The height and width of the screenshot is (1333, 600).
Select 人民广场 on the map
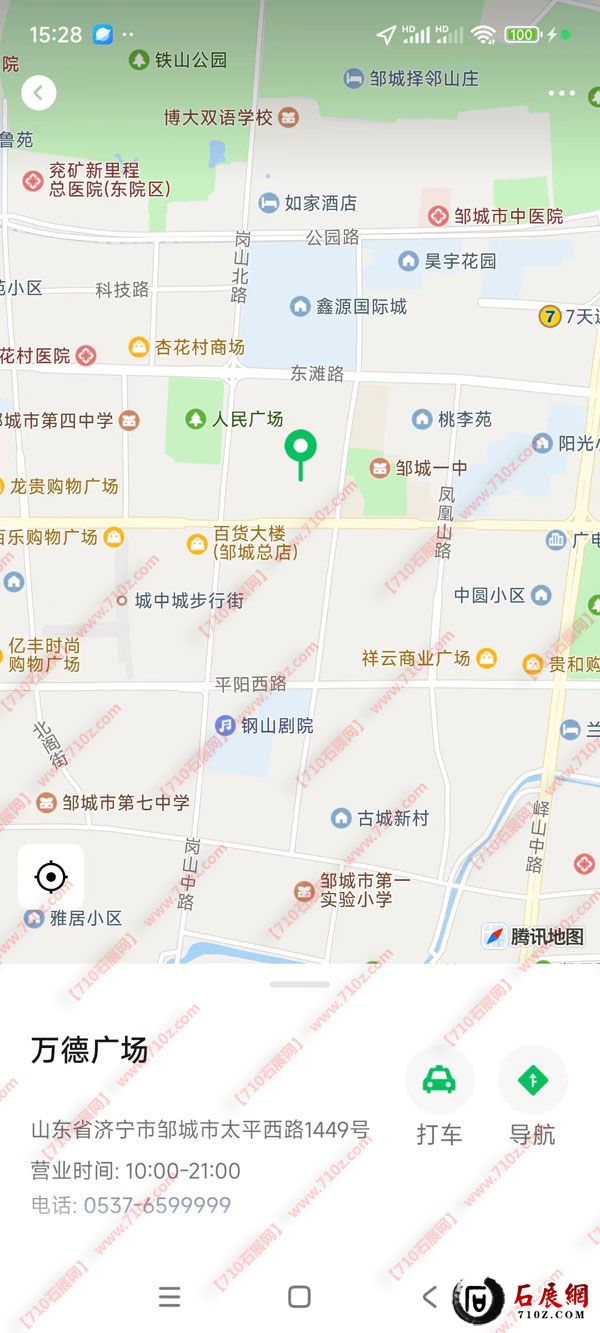pyautogui.click(x=236, y=419)
